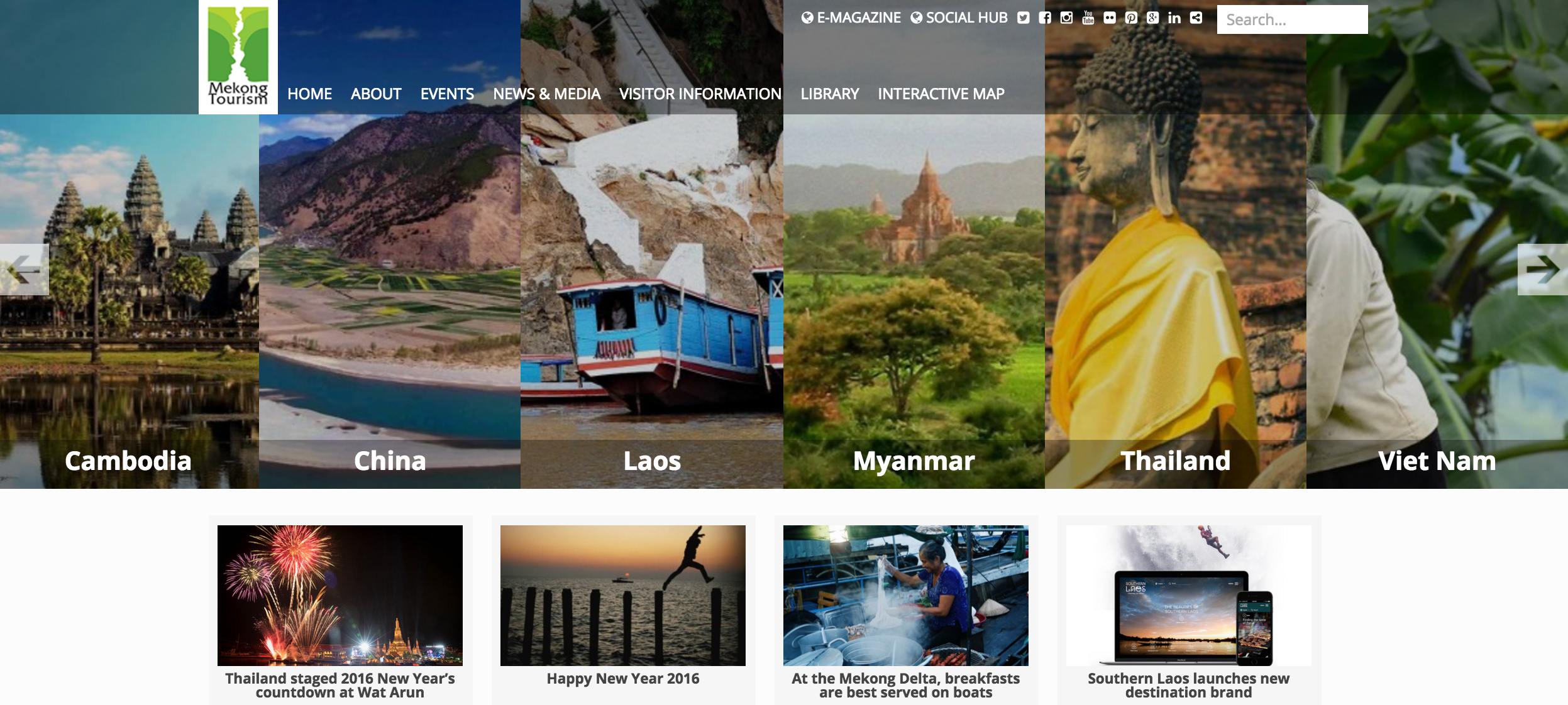Open VISITOR INFORMATION menu
Viewport: 1568px width, 705px height.
tap(700, 94)
